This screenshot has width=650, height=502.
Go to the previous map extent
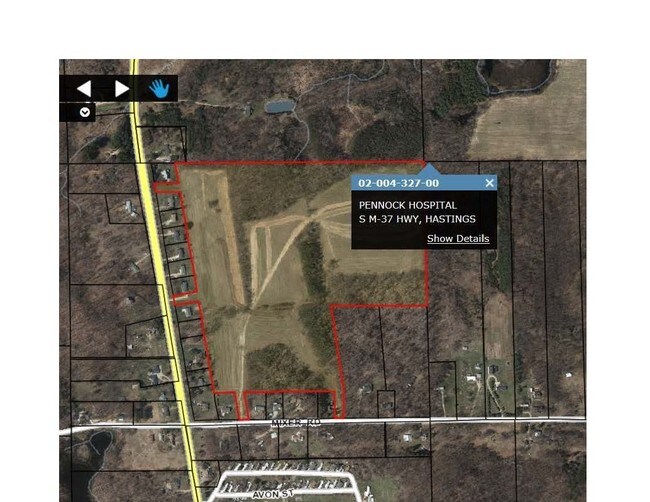(84, 89)
